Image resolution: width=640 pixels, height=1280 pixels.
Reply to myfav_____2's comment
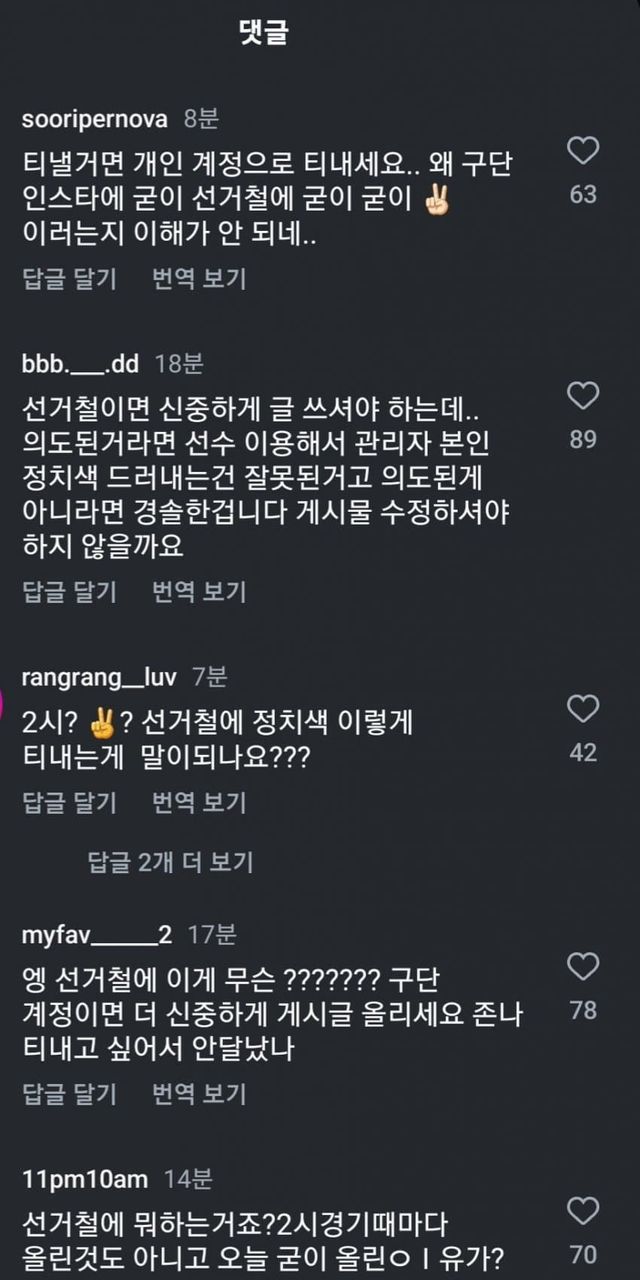pos(69,1093)
